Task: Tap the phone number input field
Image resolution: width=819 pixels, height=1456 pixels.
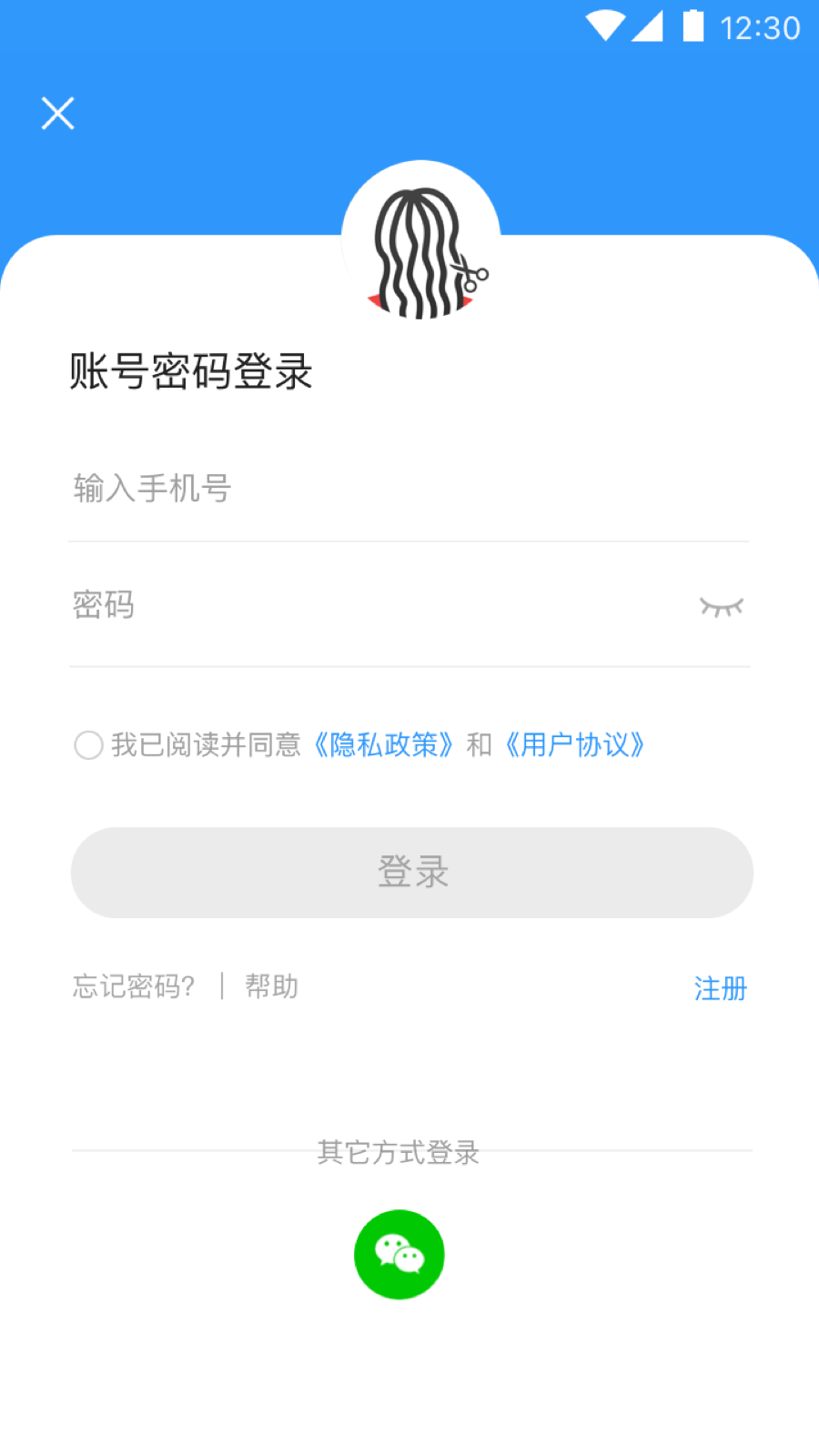Action: [x=409, y=489]
